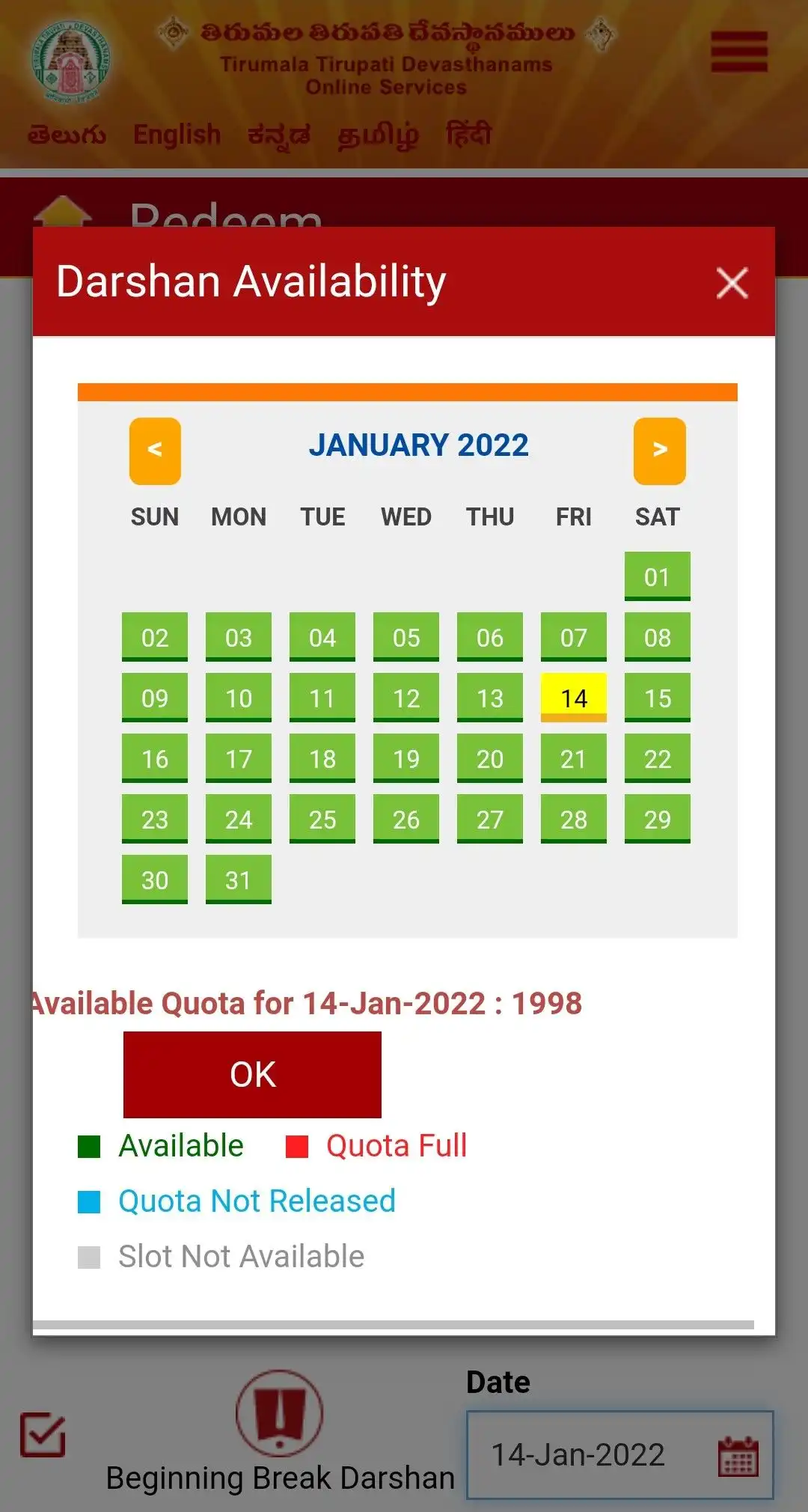Close the Darshan Availability dialog
This screenshot has width=808, height=1512.
tap(732, 283)
